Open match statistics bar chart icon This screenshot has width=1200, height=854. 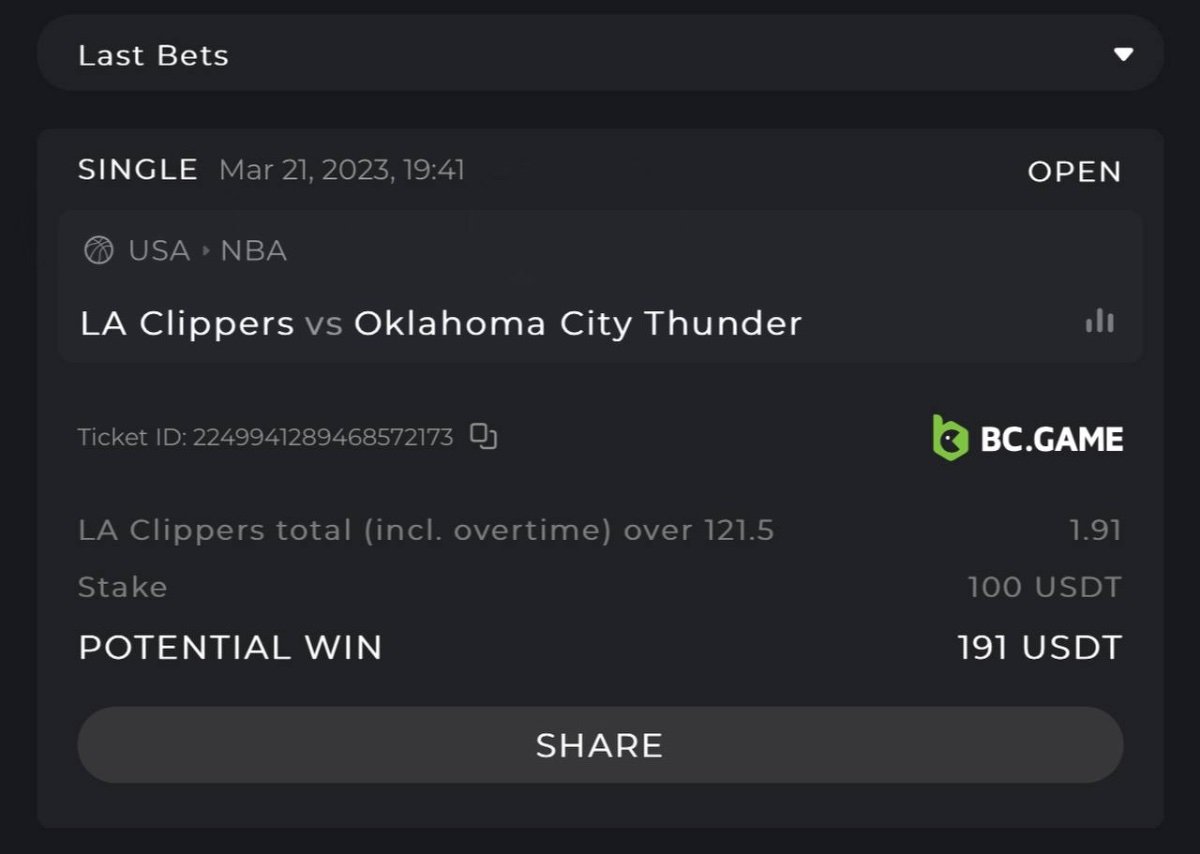1099,322
